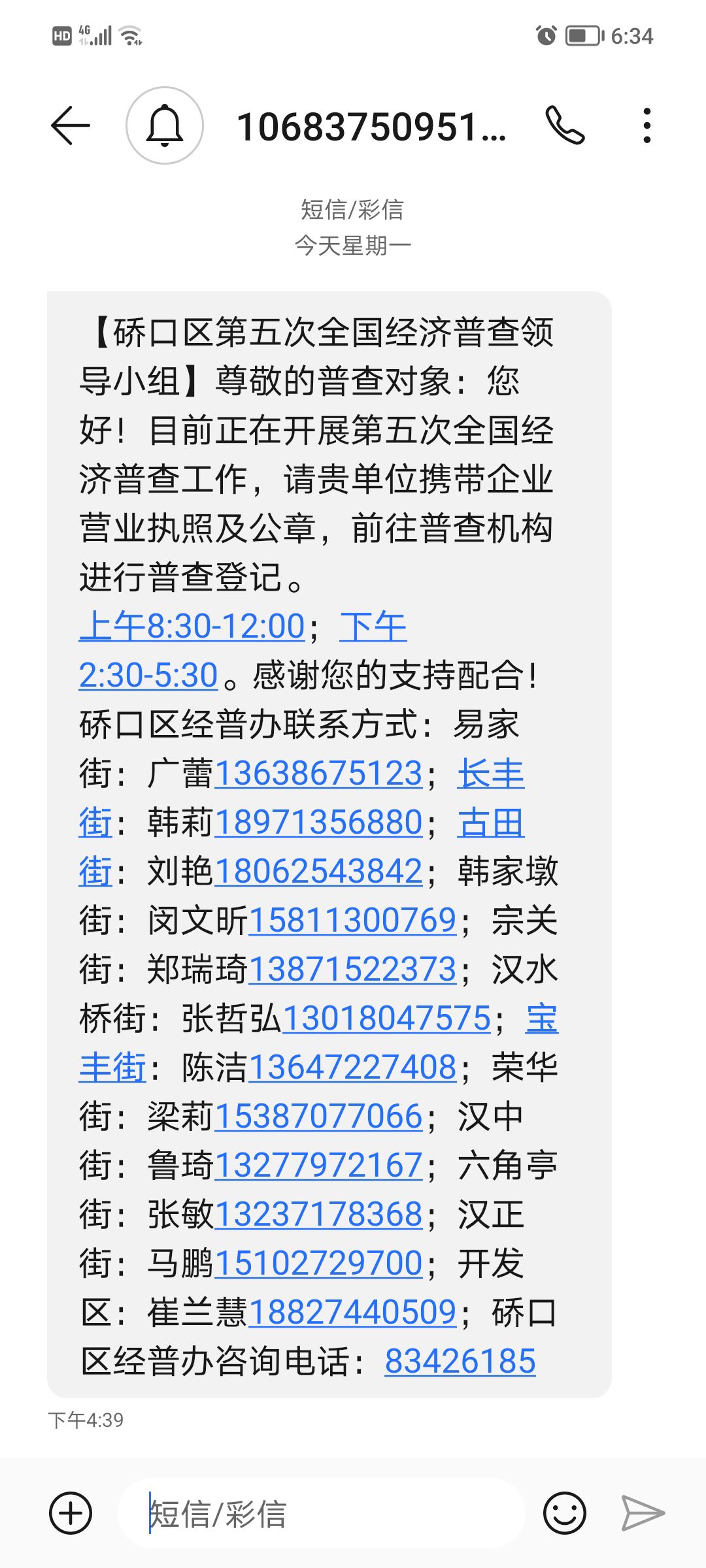Open phone link 15811300769
The height and width of the screenshot is (1568, 706).
352,921
